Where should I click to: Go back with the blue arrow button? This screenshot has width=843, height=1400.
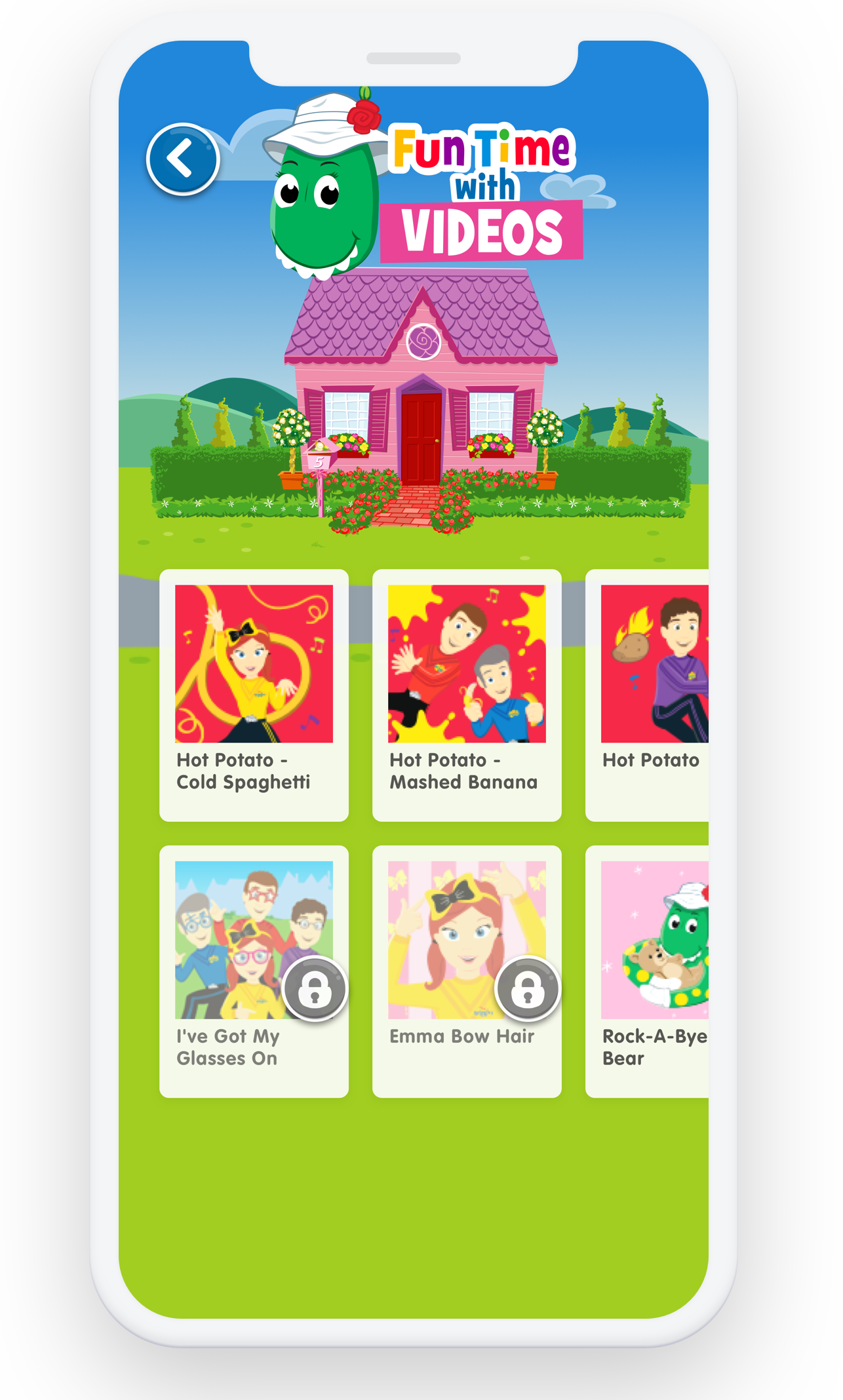tap(182, 159)
